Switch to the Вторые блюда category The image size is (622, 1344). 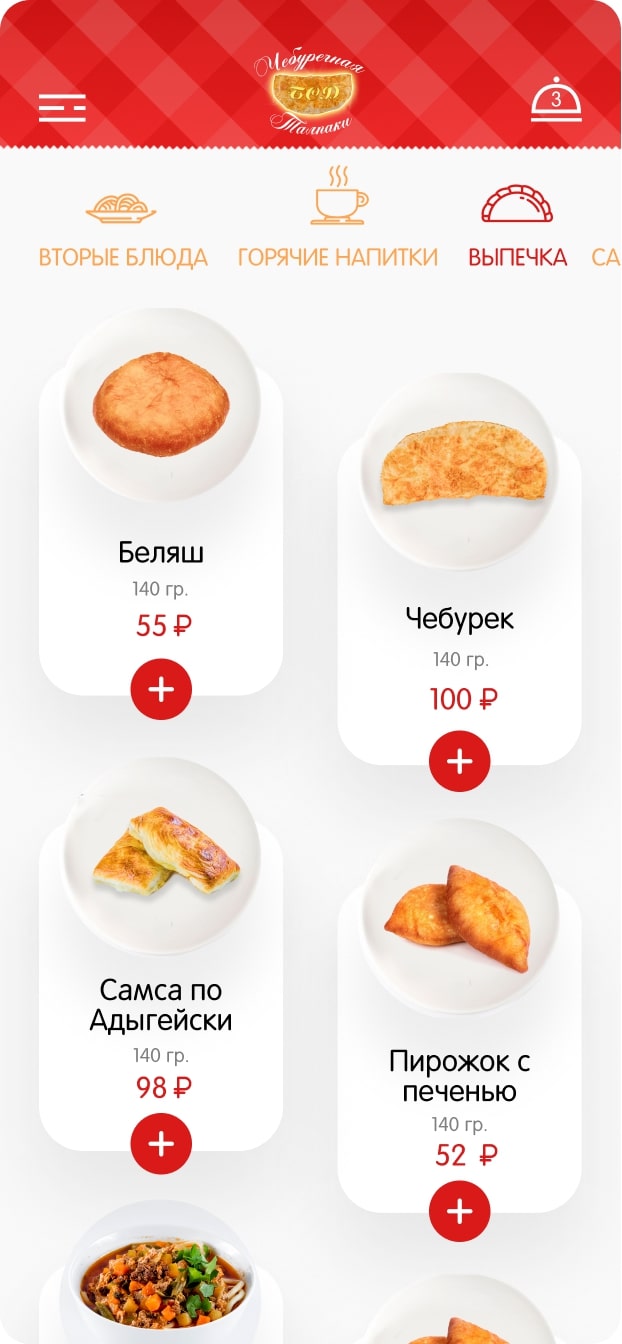coord(123,229)
